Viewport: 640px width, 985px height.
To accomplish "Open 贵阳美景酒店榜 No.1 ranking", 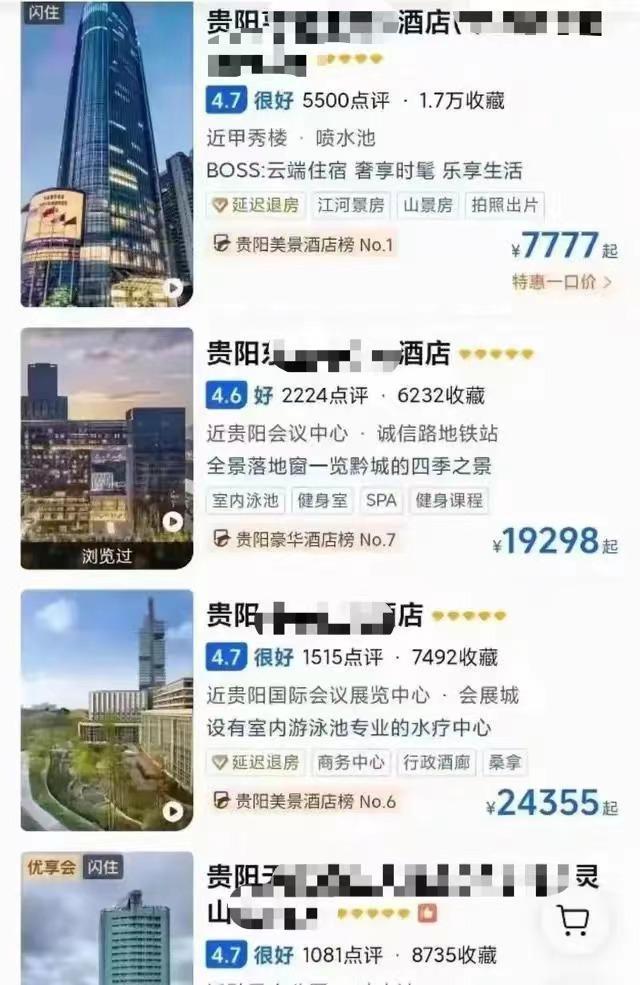I will [x=304, y=245].
